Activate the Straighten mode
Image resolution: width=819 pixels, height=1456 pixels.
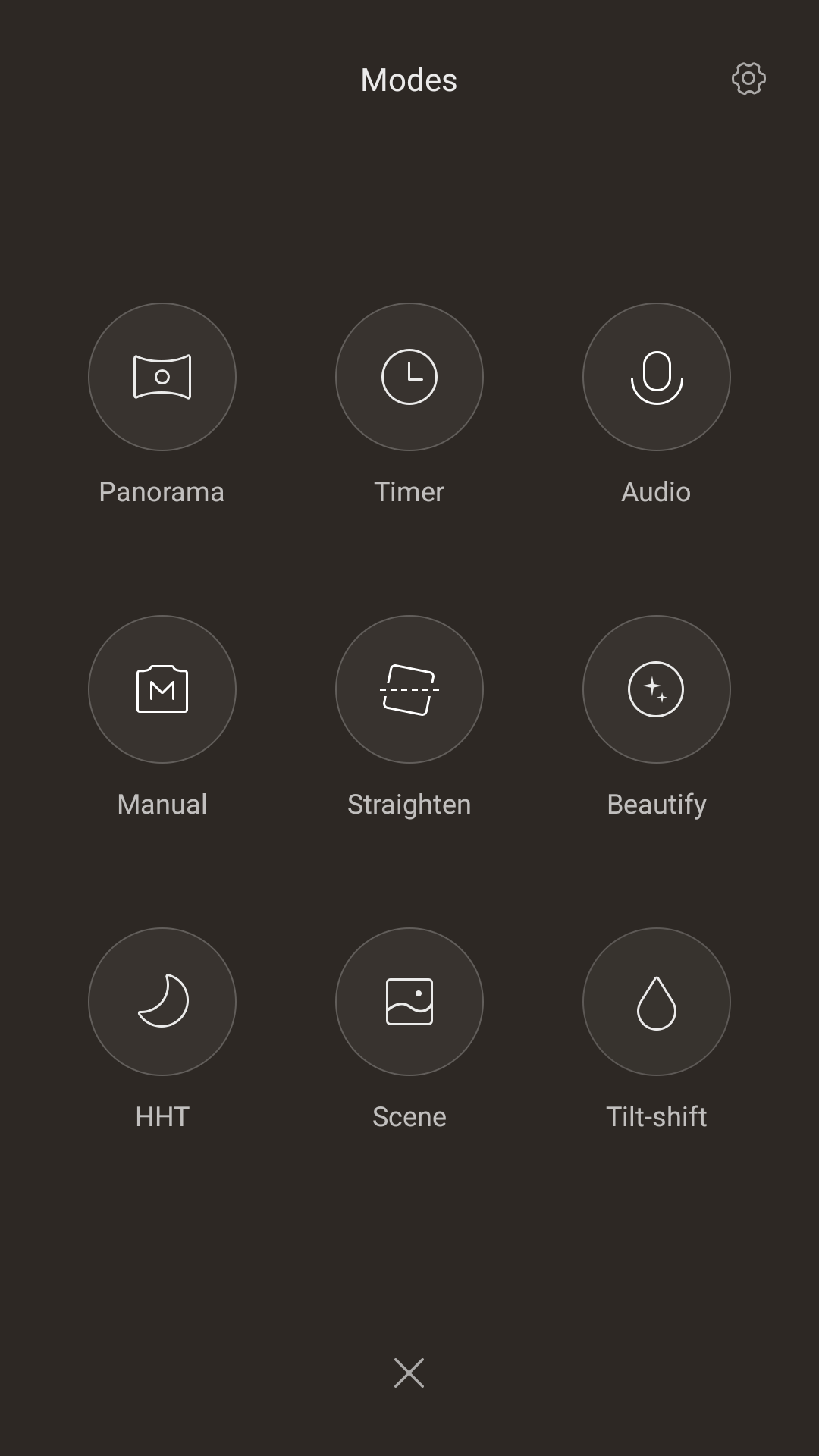coord(409,689)
